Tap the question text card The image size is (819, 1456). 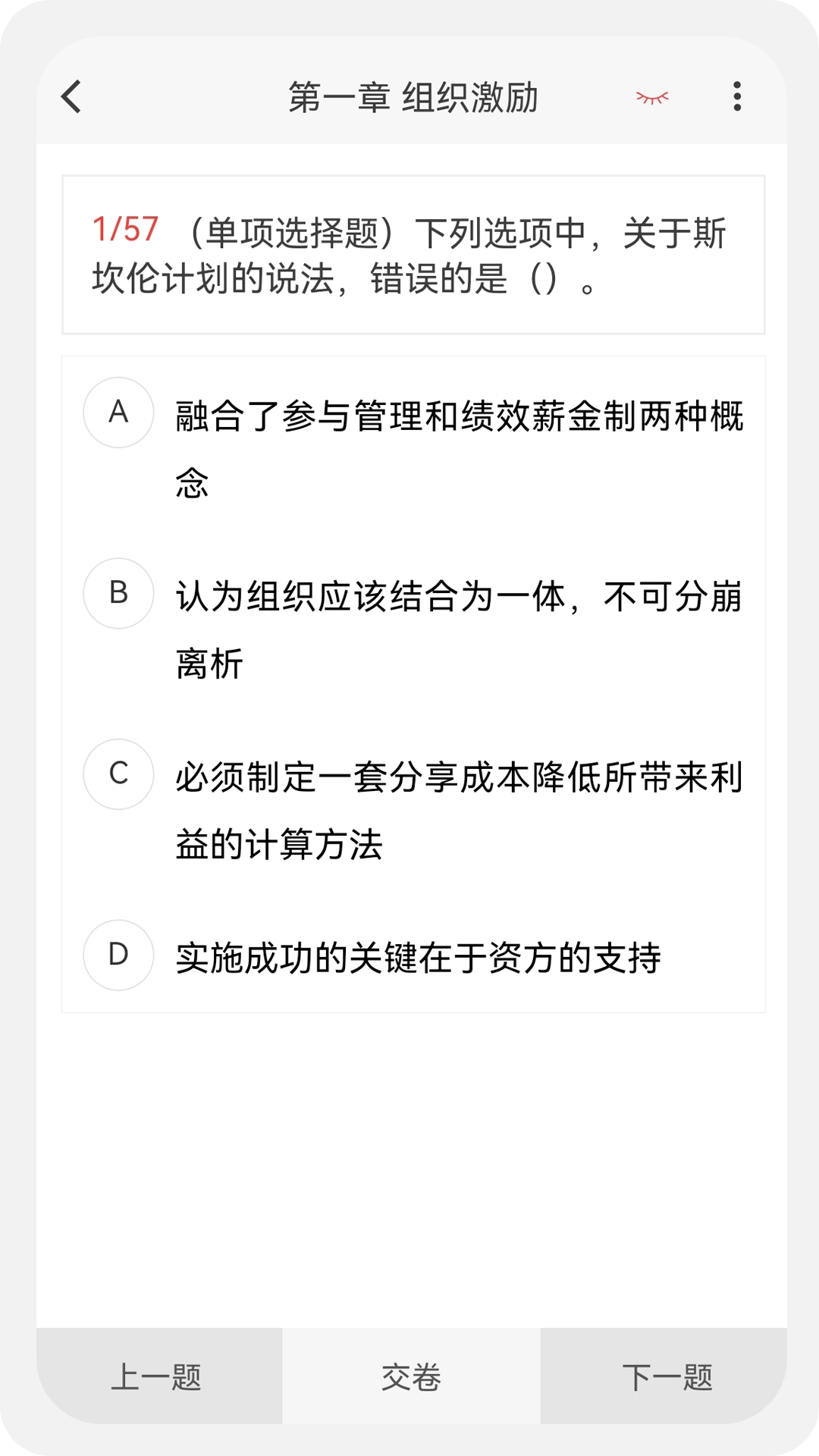[x=413, y=254]
